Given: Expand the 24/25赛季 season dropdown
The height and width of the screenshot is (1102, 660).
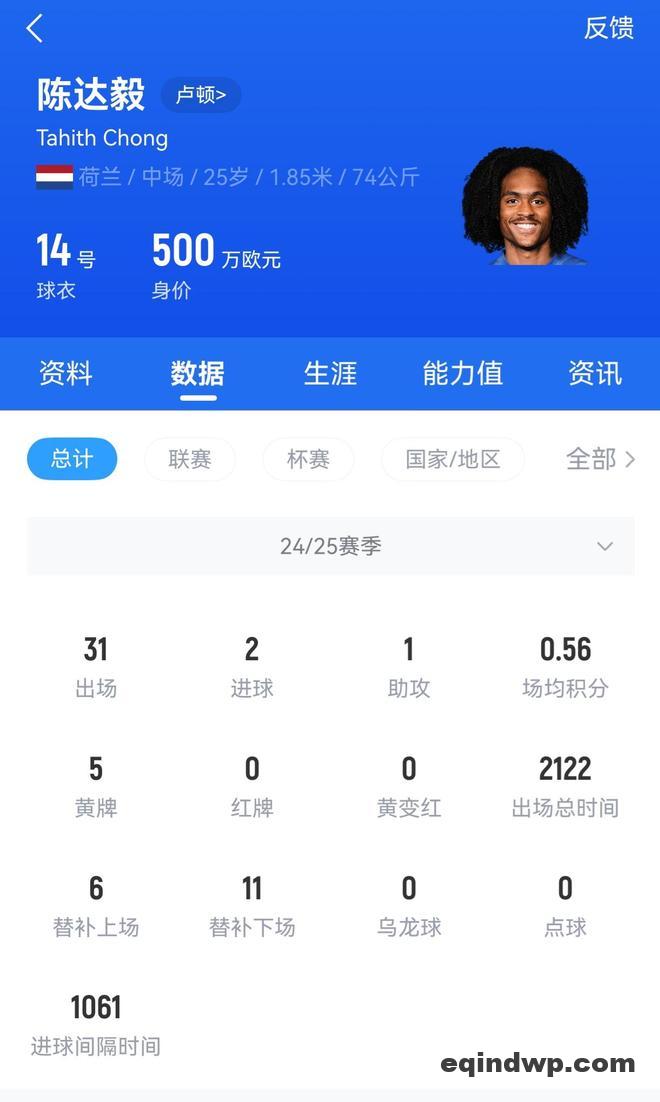Looking at the screenshot, I should 330,546.
